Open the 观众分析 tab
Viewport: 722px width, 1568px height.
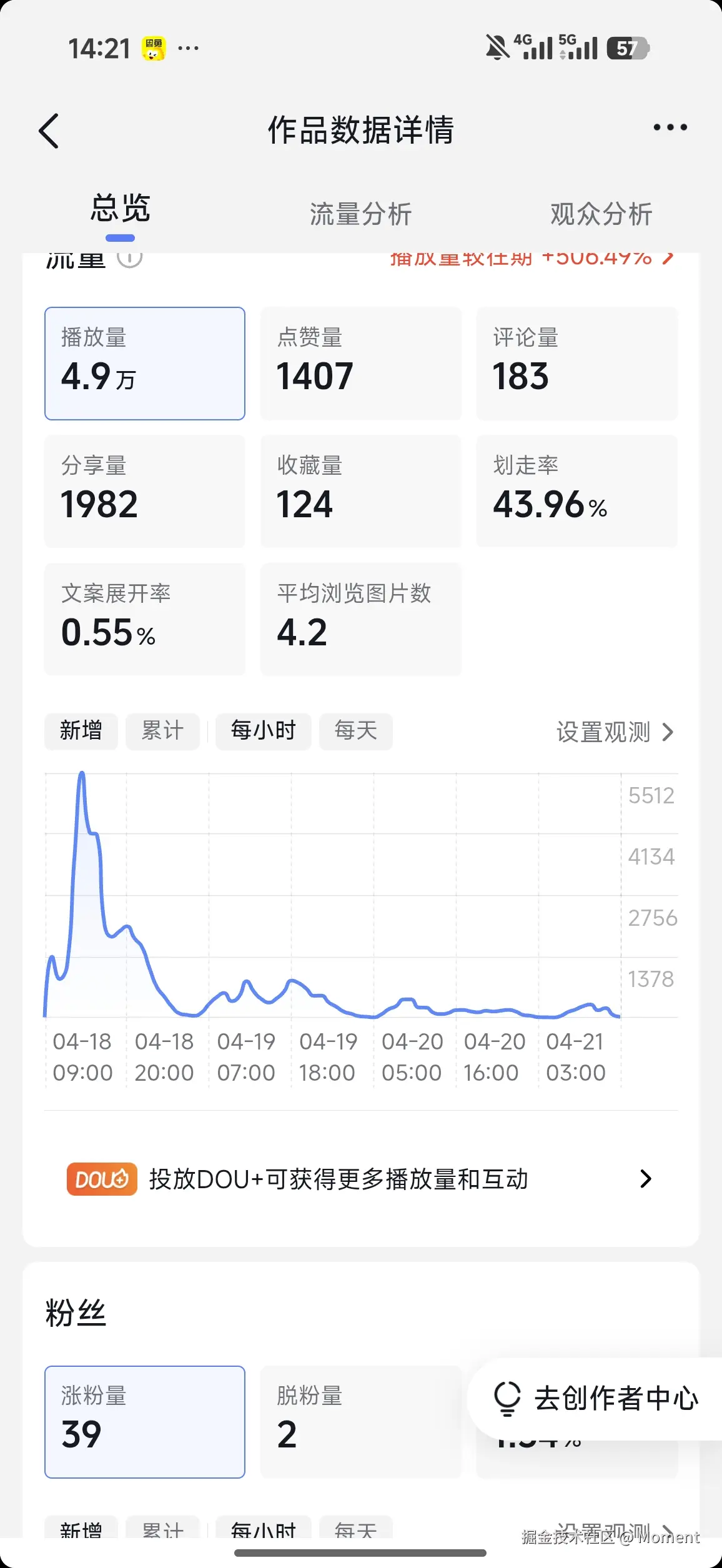pos(601,213)
